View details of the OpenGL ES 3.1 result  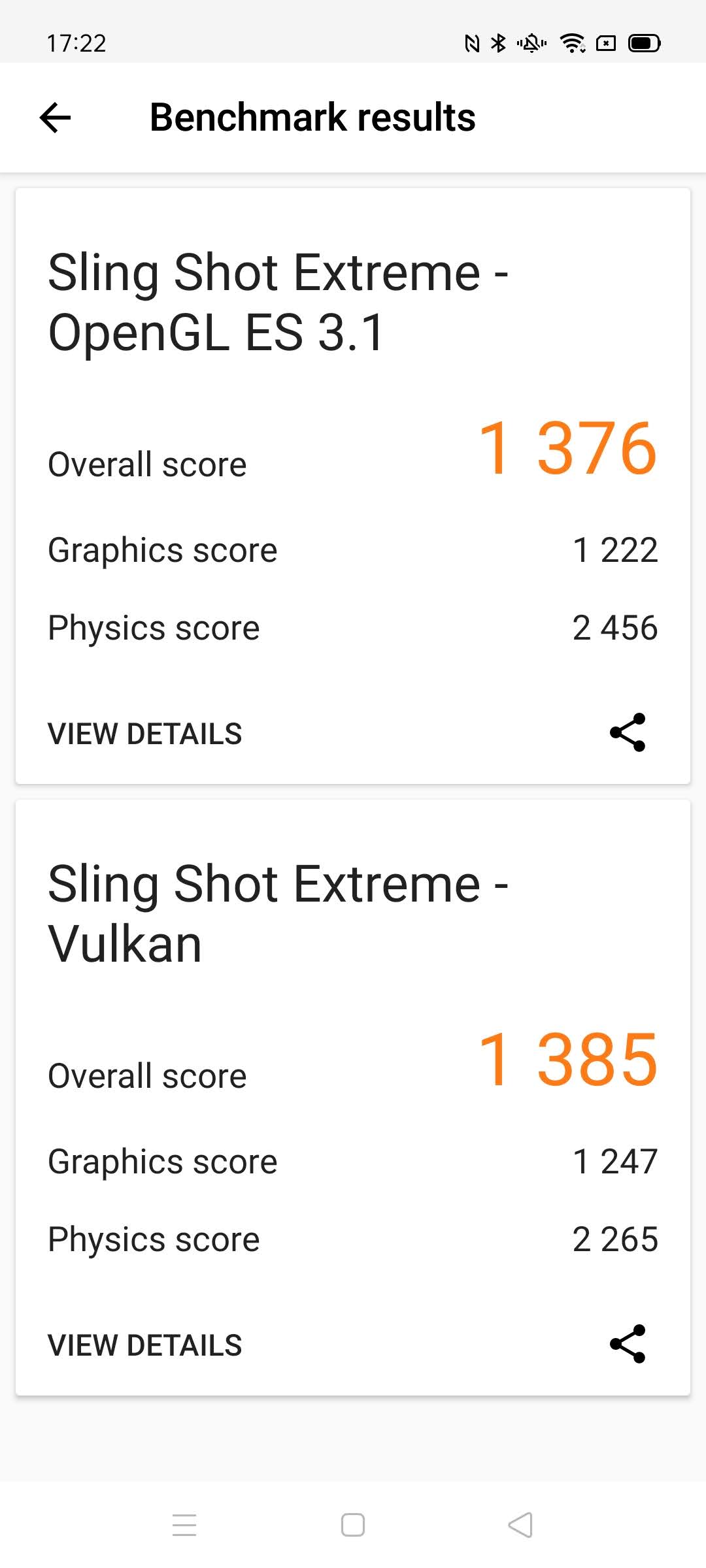pos(145,734)
